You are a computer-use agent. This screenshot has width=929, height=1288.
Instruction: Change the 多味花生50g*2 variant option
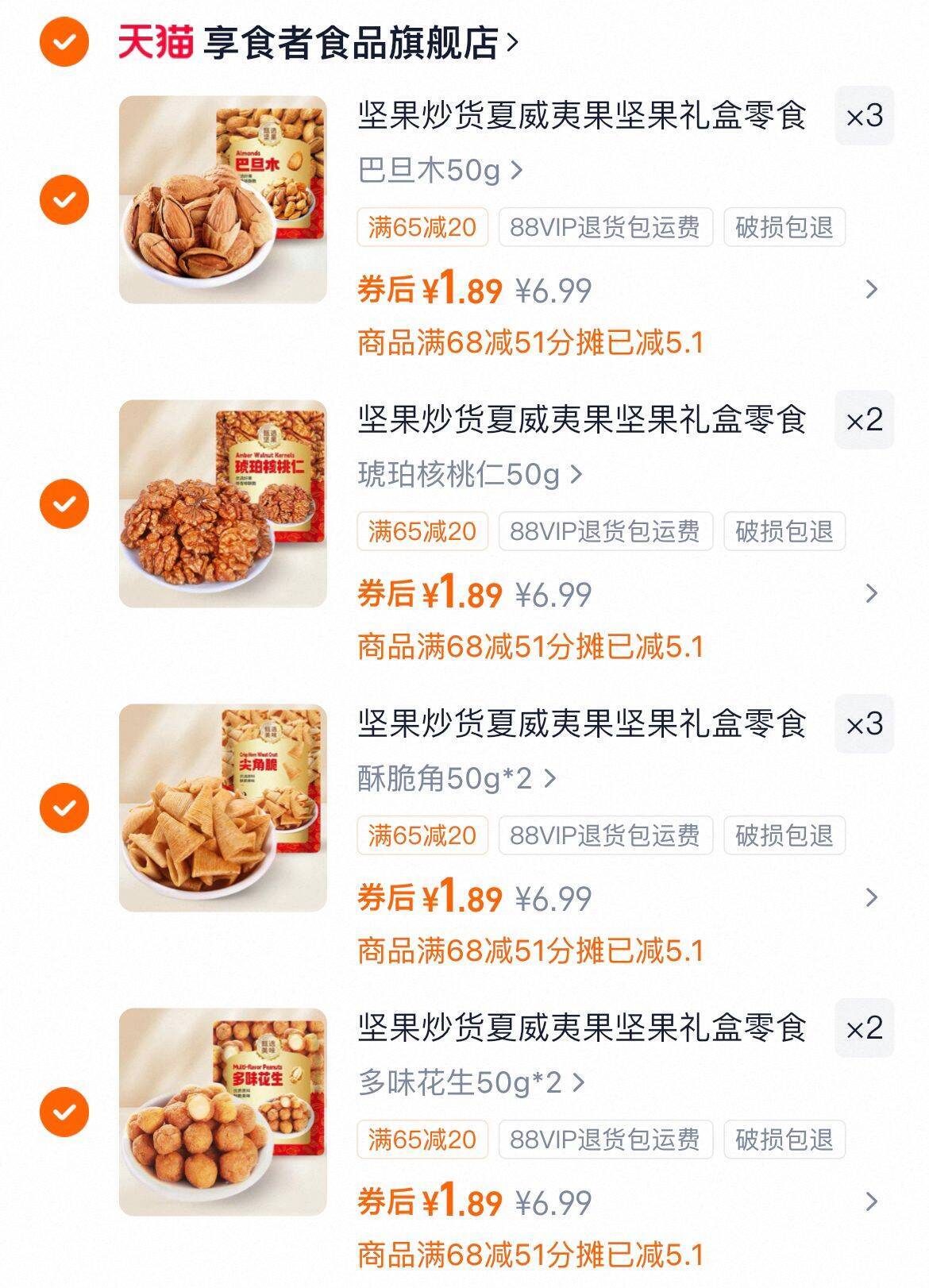(x=471, y=1082)
